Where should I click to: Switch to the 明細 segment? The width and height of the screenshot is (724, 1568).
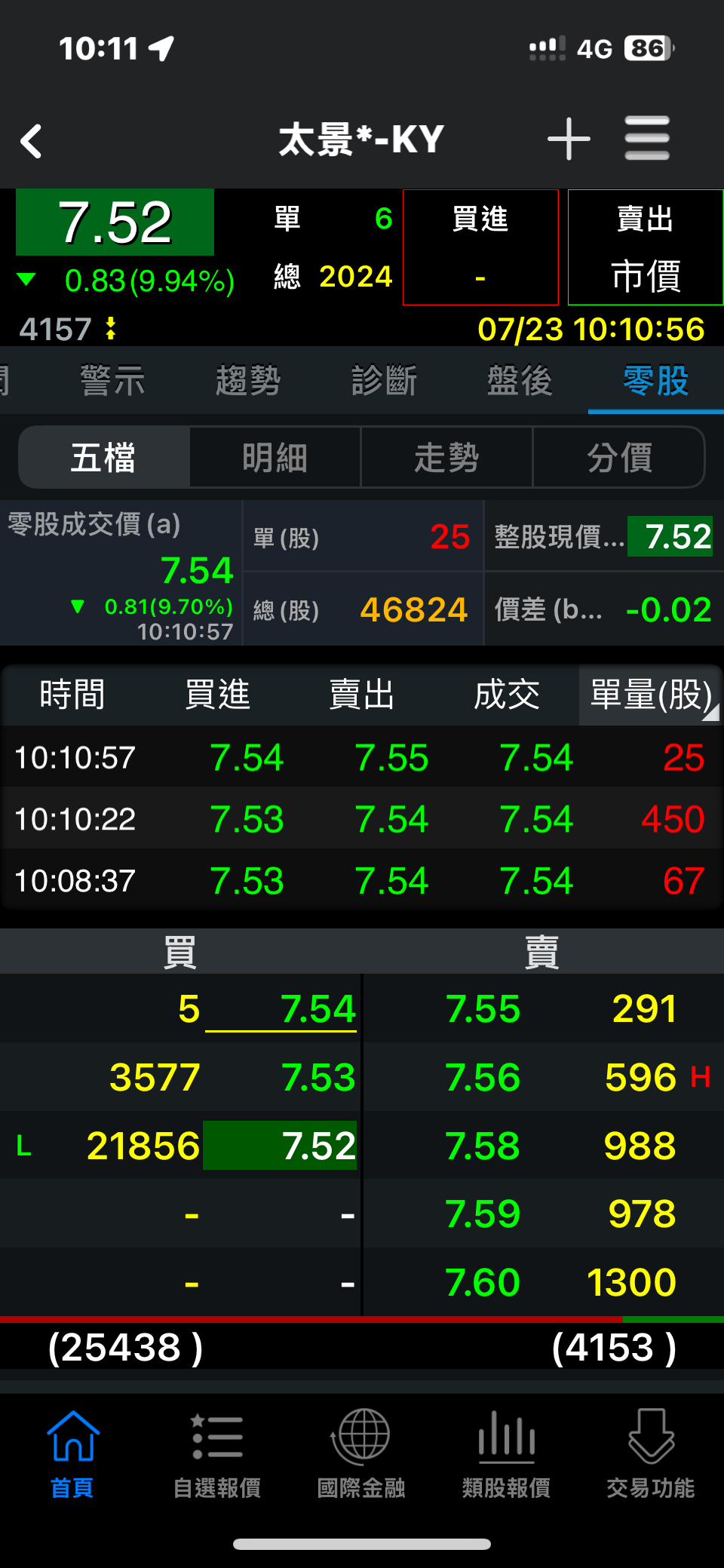275,458
